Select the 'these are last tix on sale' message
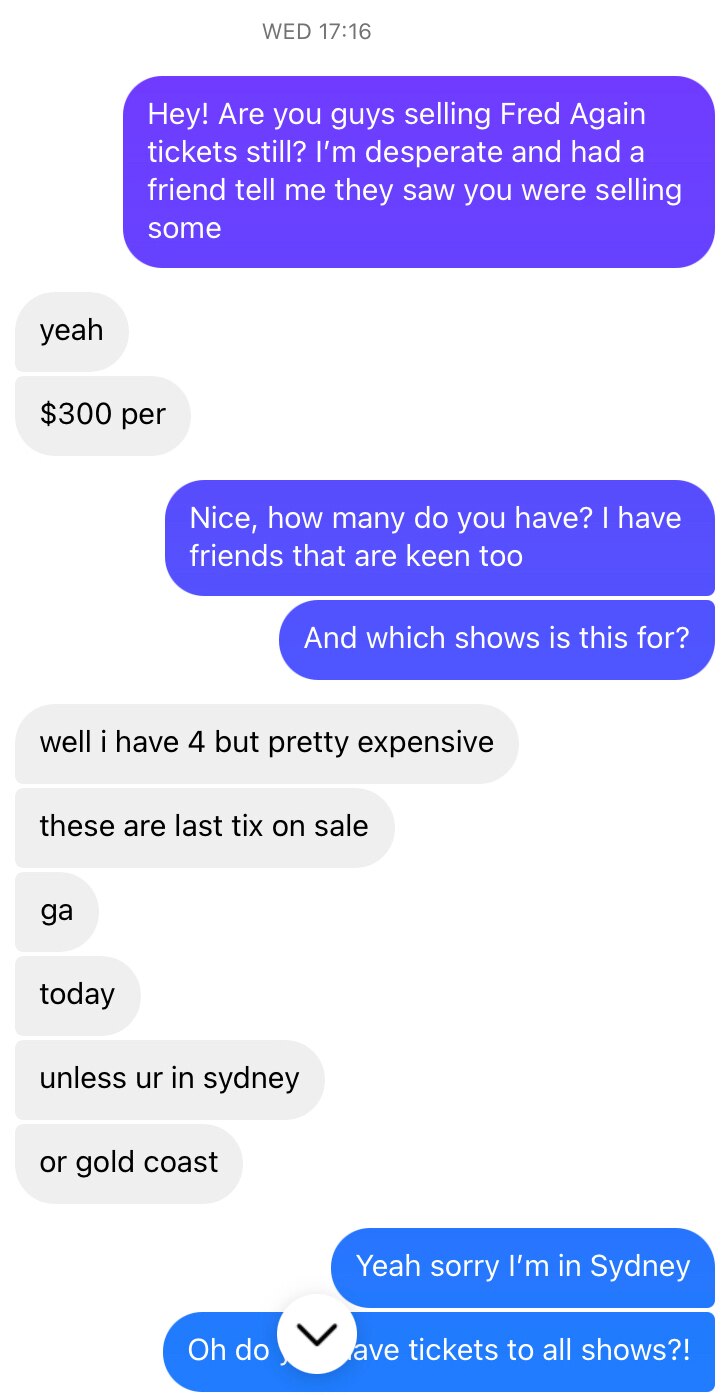Viewport: 727px width, 1395px height. (x=204, y=827)
